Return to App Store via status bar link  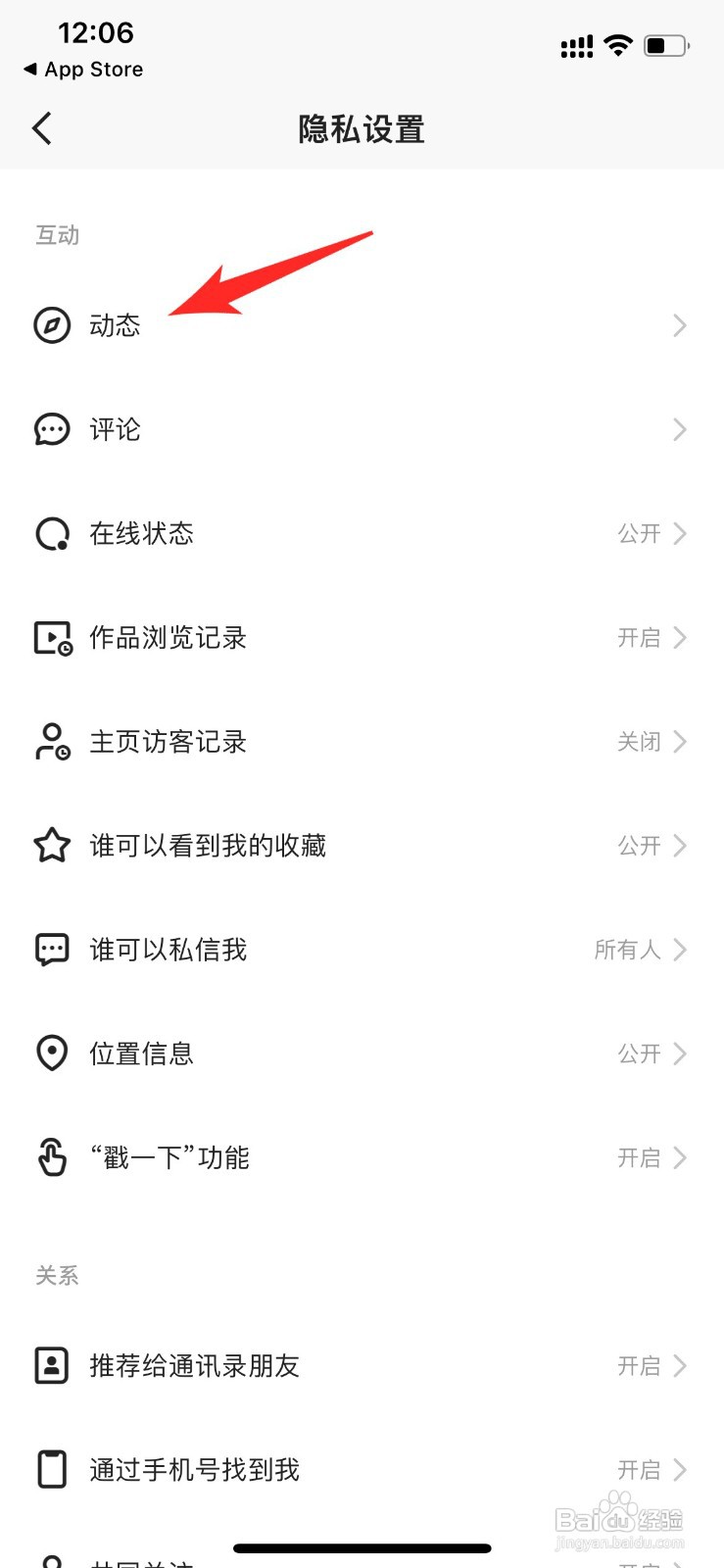(83, 70)
